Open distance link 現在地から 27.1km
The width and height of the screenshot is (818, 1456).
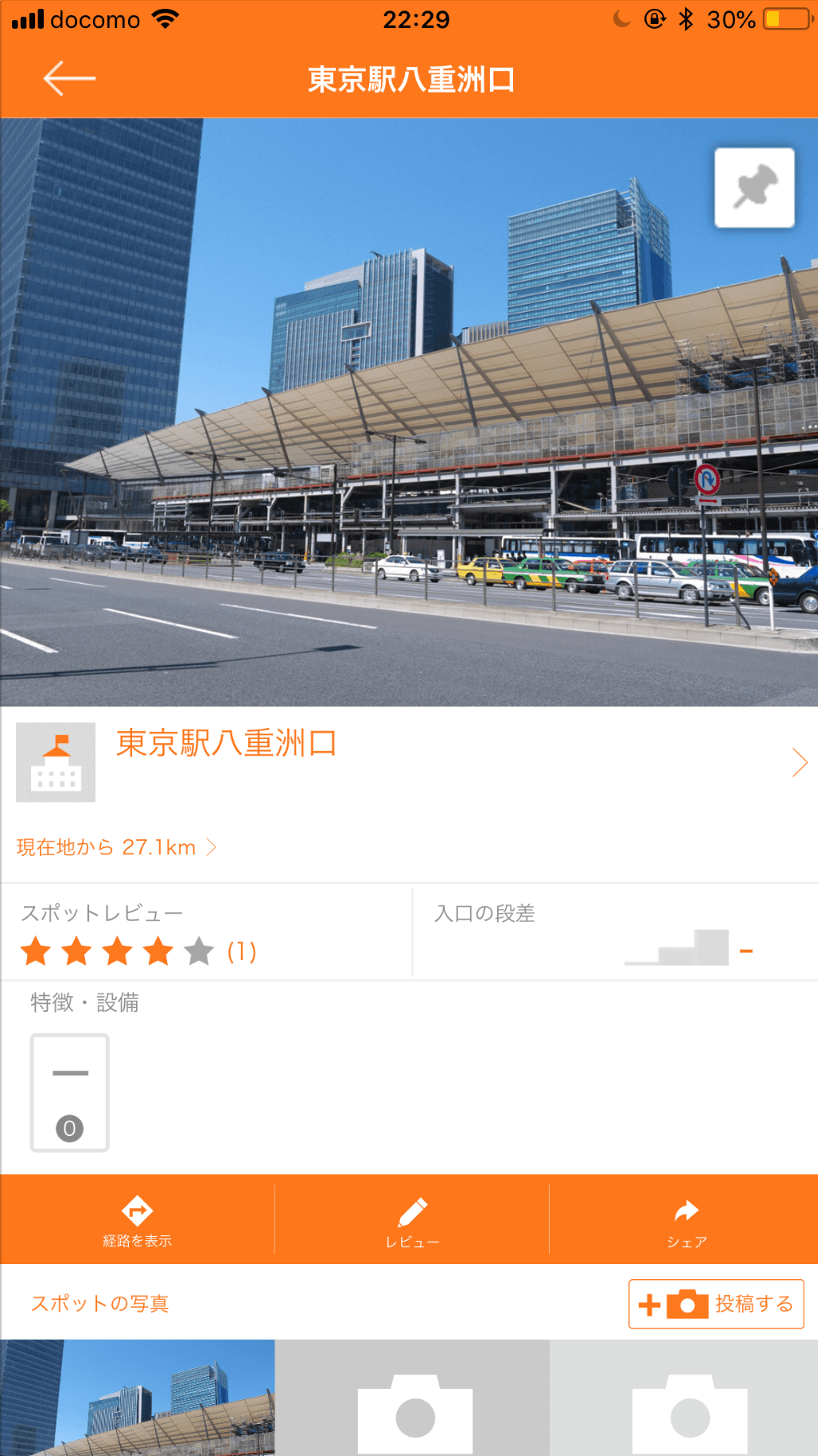click(x=116, y=847)
